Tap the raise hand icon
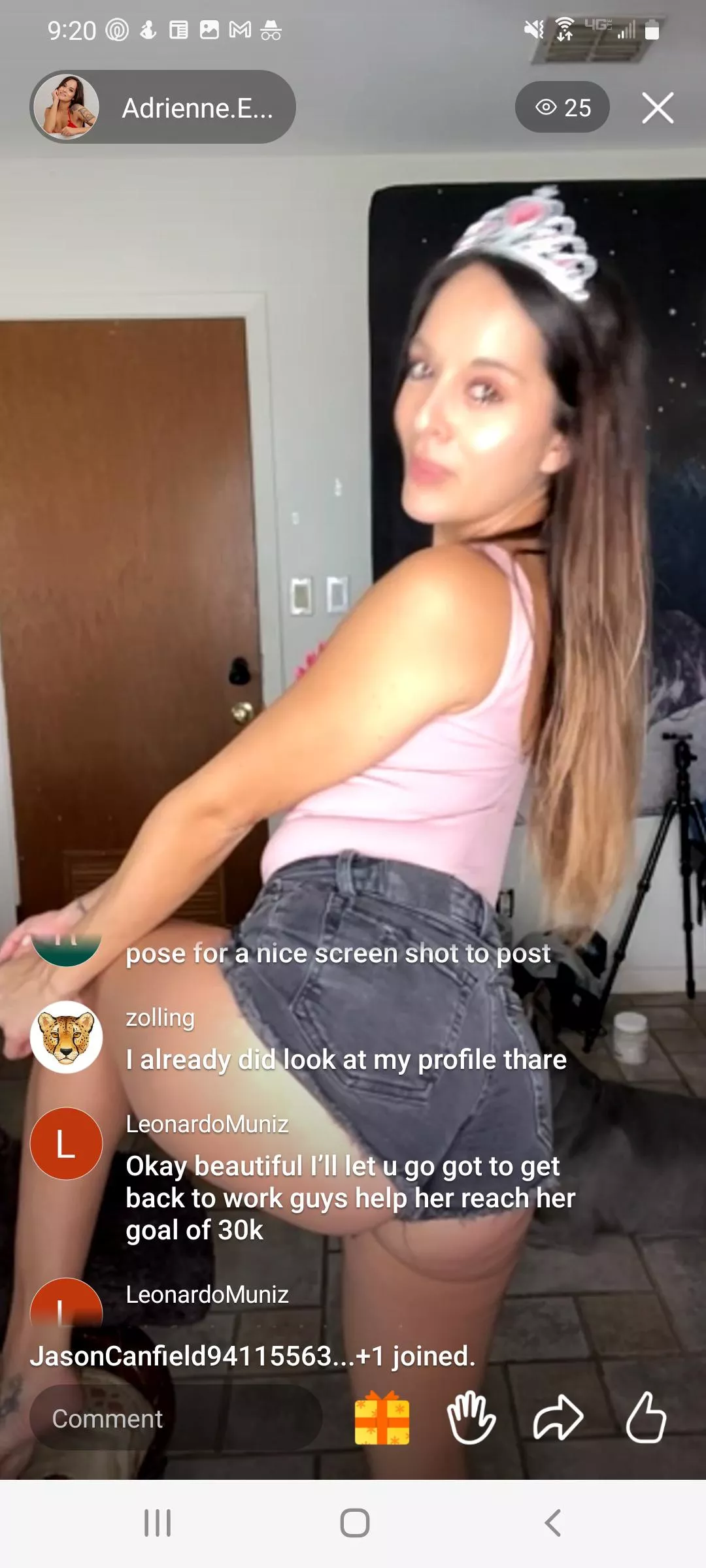Image resolution: width=706 pixels, height=1568 pixels. (x=471, y=1418)
